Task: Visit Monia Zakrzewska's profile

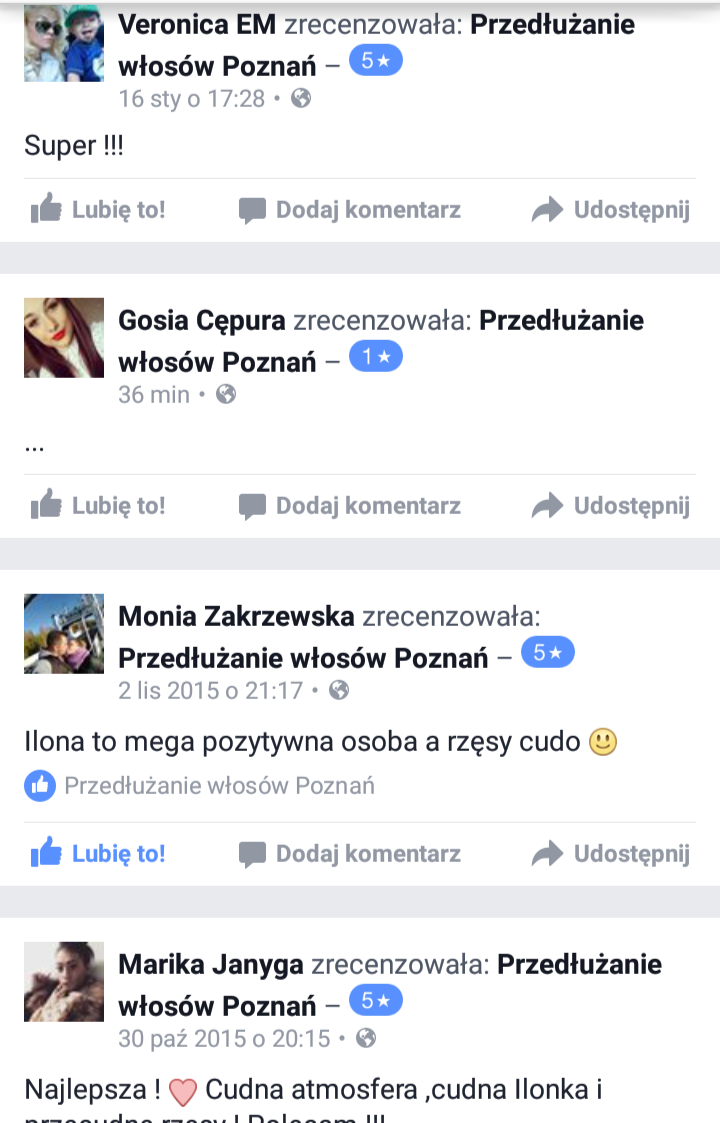Action: 236,617
